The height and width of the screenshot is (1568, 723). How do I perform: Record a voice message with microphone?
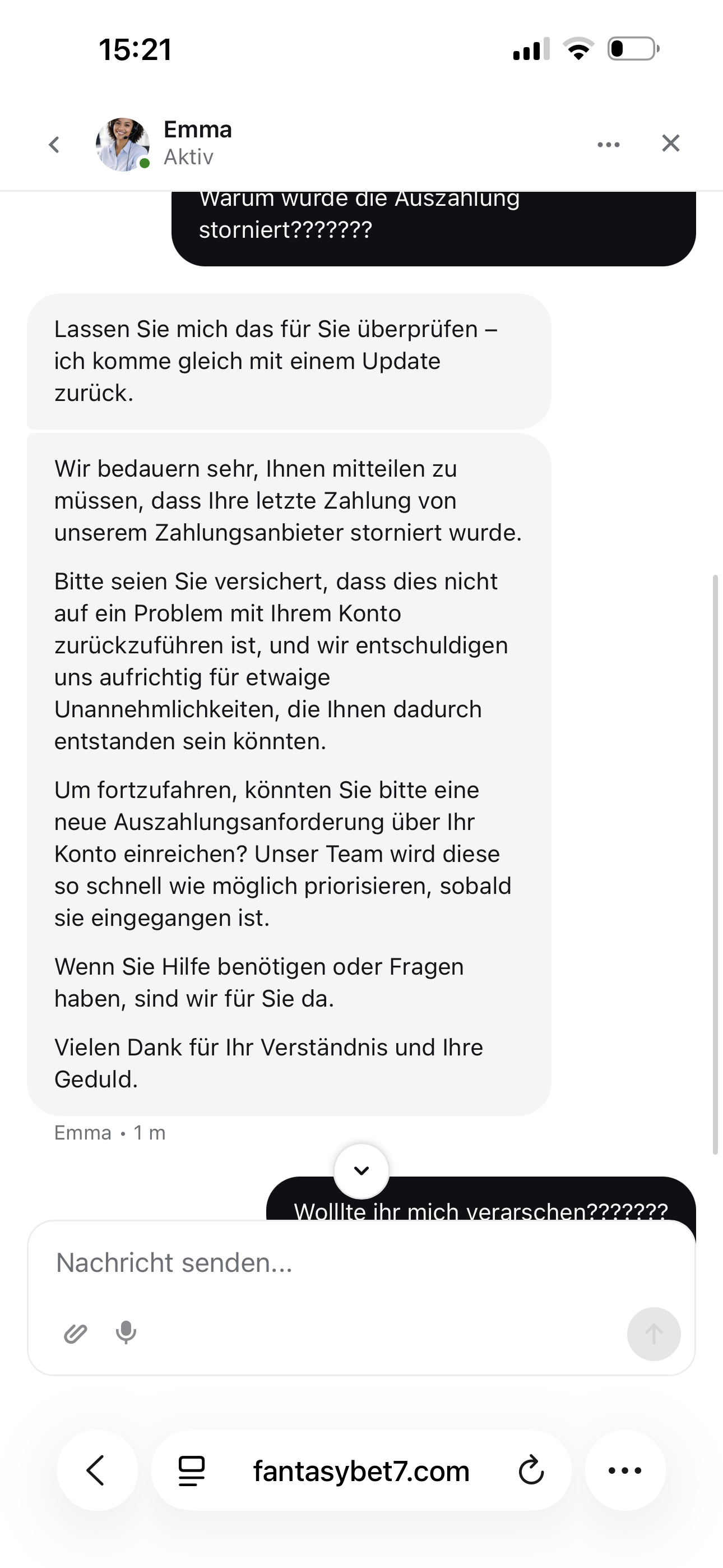[x=126, y=1332]
